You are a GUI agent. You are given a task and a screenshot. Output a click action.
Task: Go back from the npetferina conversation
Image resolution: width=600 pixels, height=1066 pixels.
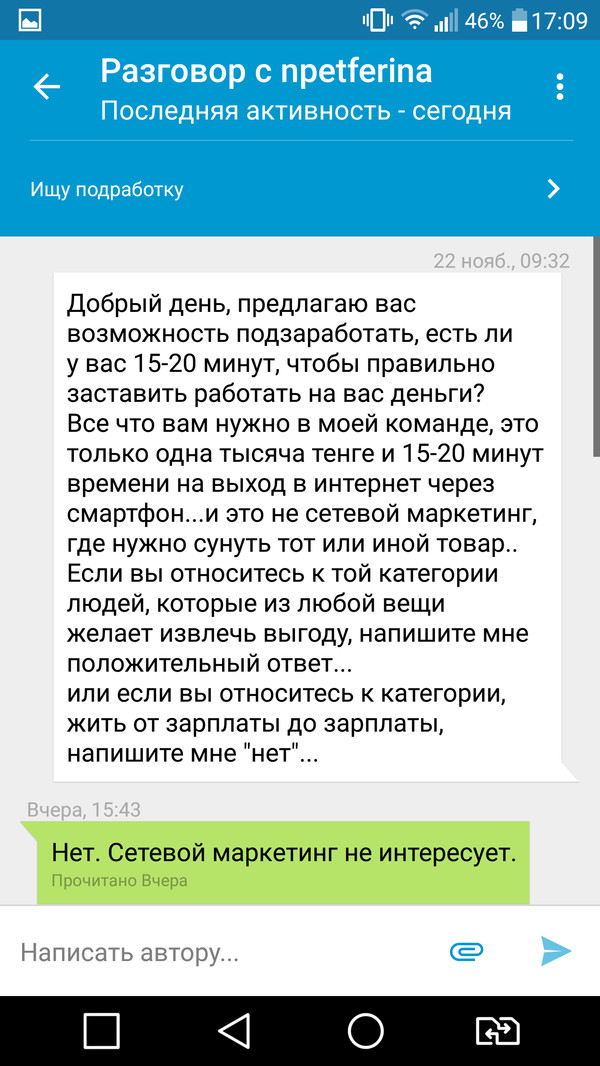point(47,88)
